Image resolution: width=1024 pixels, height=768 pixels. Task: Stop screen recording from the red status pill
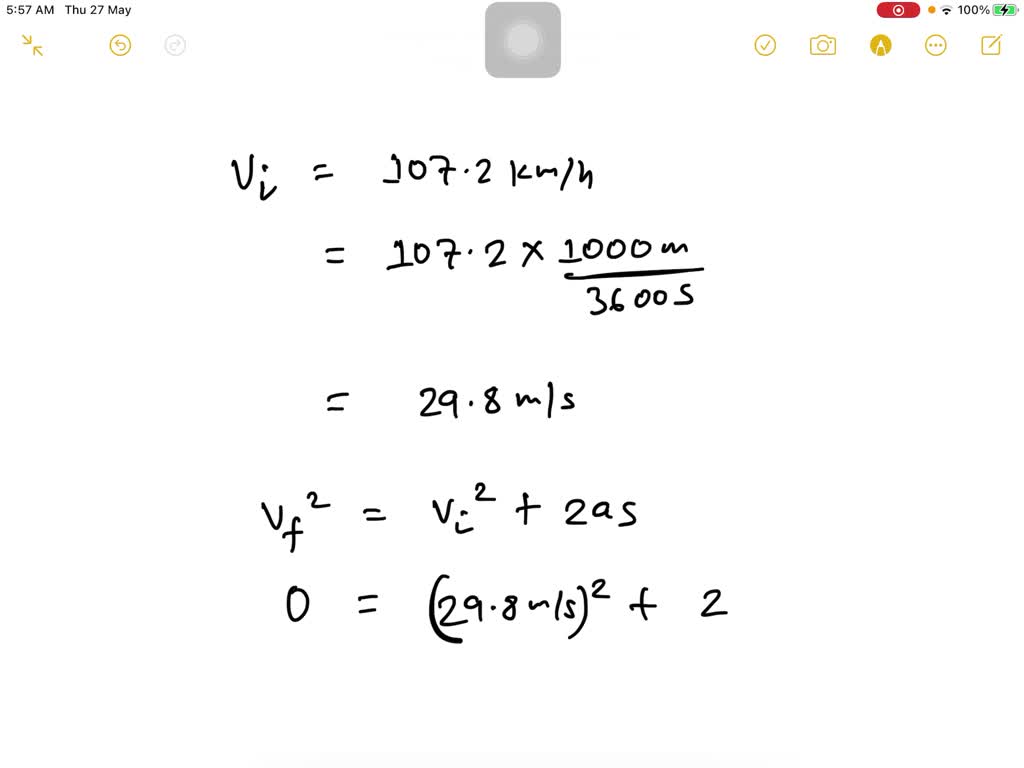click(x=898, y=10)
